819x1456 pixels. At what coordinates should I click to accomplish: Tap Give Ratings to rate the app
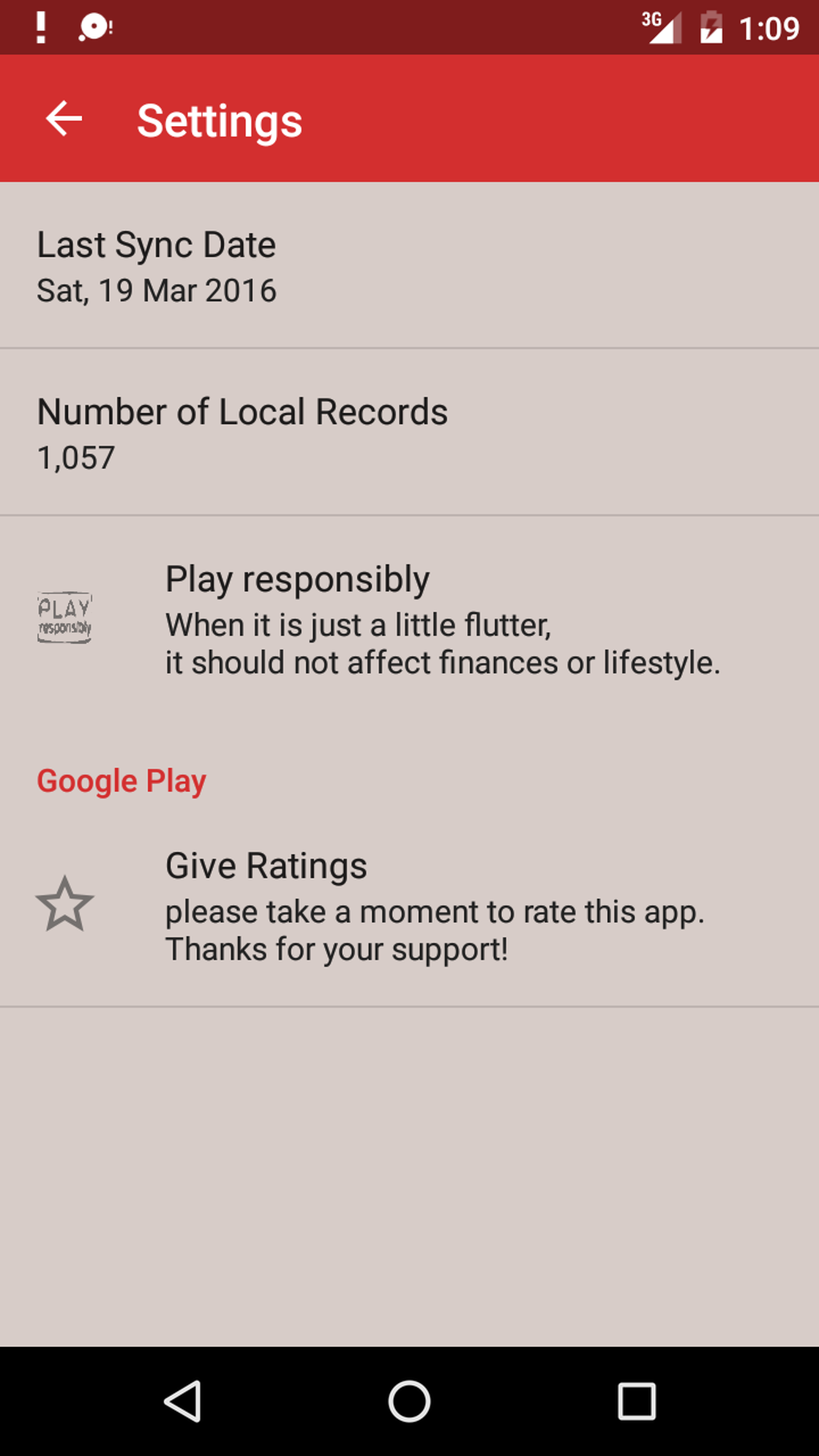409,906
